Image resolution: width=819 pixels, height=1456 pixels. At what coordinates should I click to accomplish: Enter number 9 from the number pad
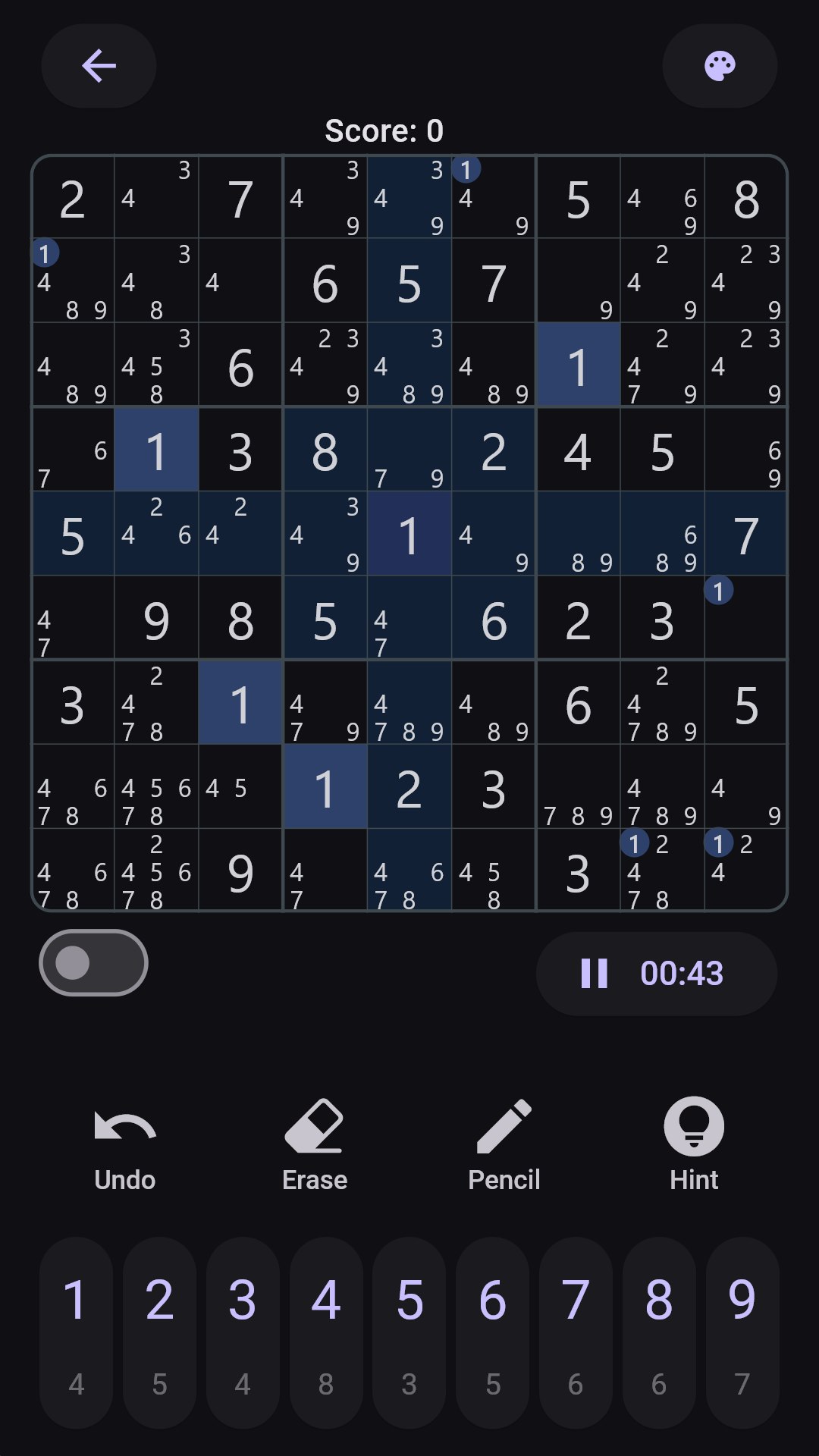(x=742, y=1332)
